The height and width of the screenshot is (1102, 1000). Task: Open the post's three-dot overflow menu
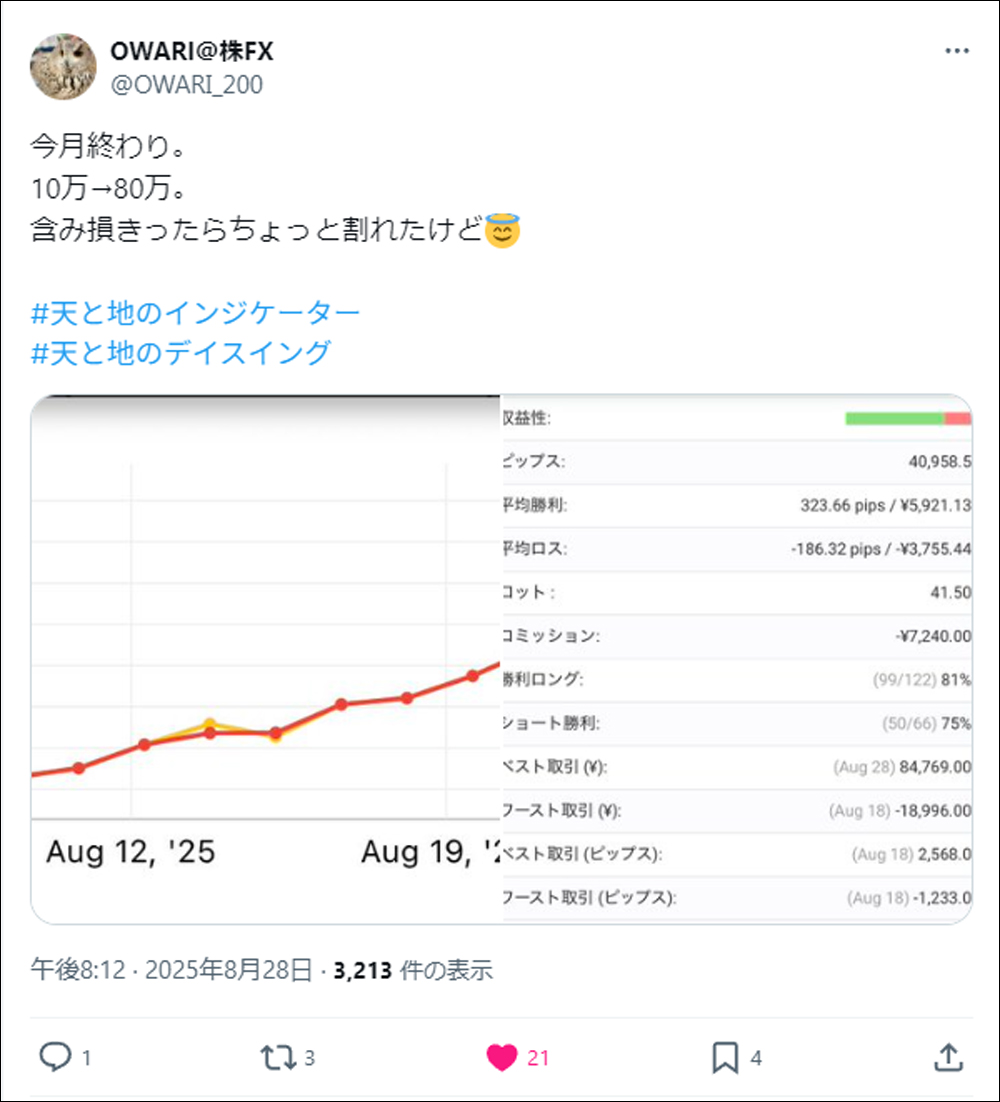[956, 51]
